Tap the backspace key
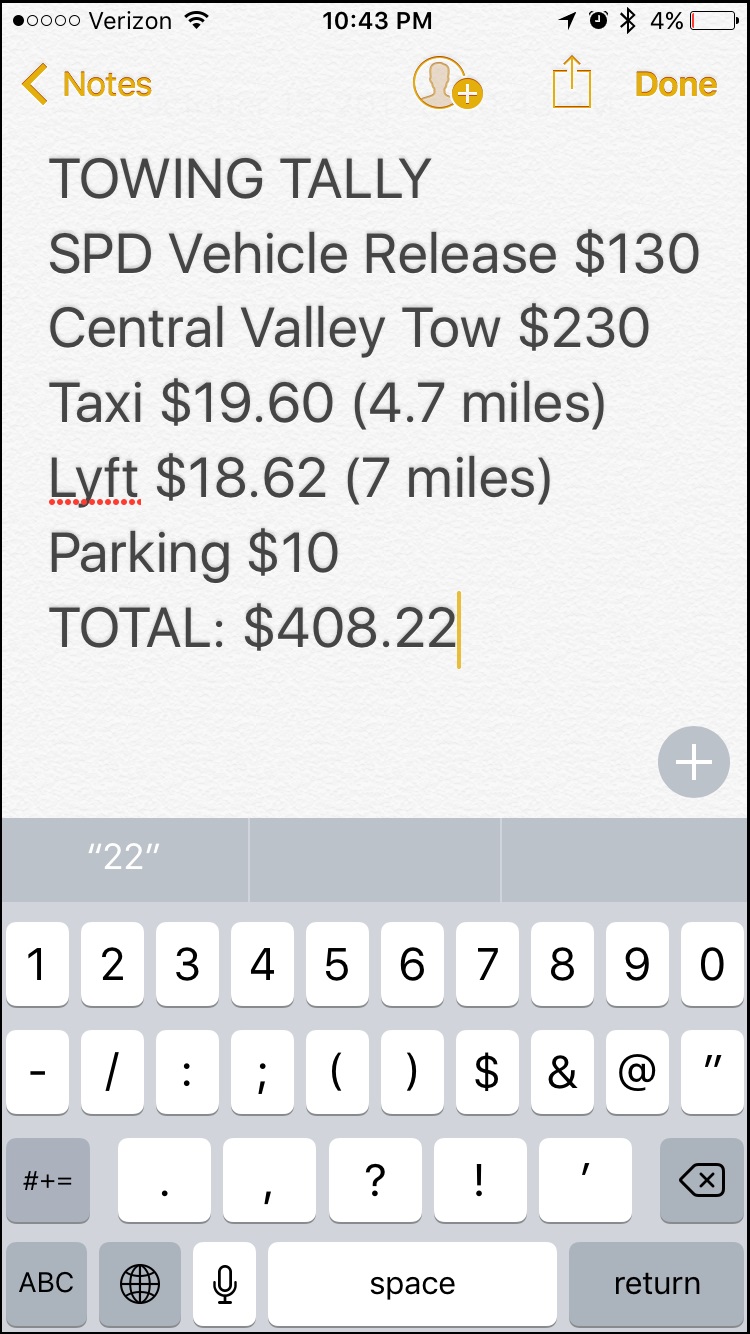The width and height of the screenshot is (750, 1334). pos(700,1180)
